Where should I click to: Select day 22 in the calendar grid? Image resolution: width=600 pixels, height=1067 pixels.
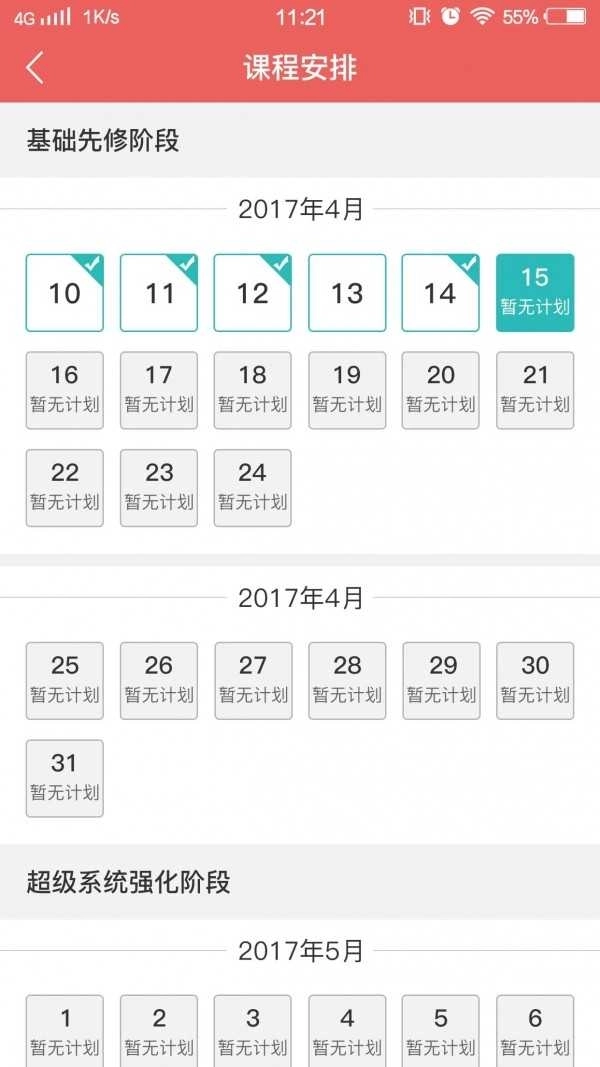click(65, 488)
